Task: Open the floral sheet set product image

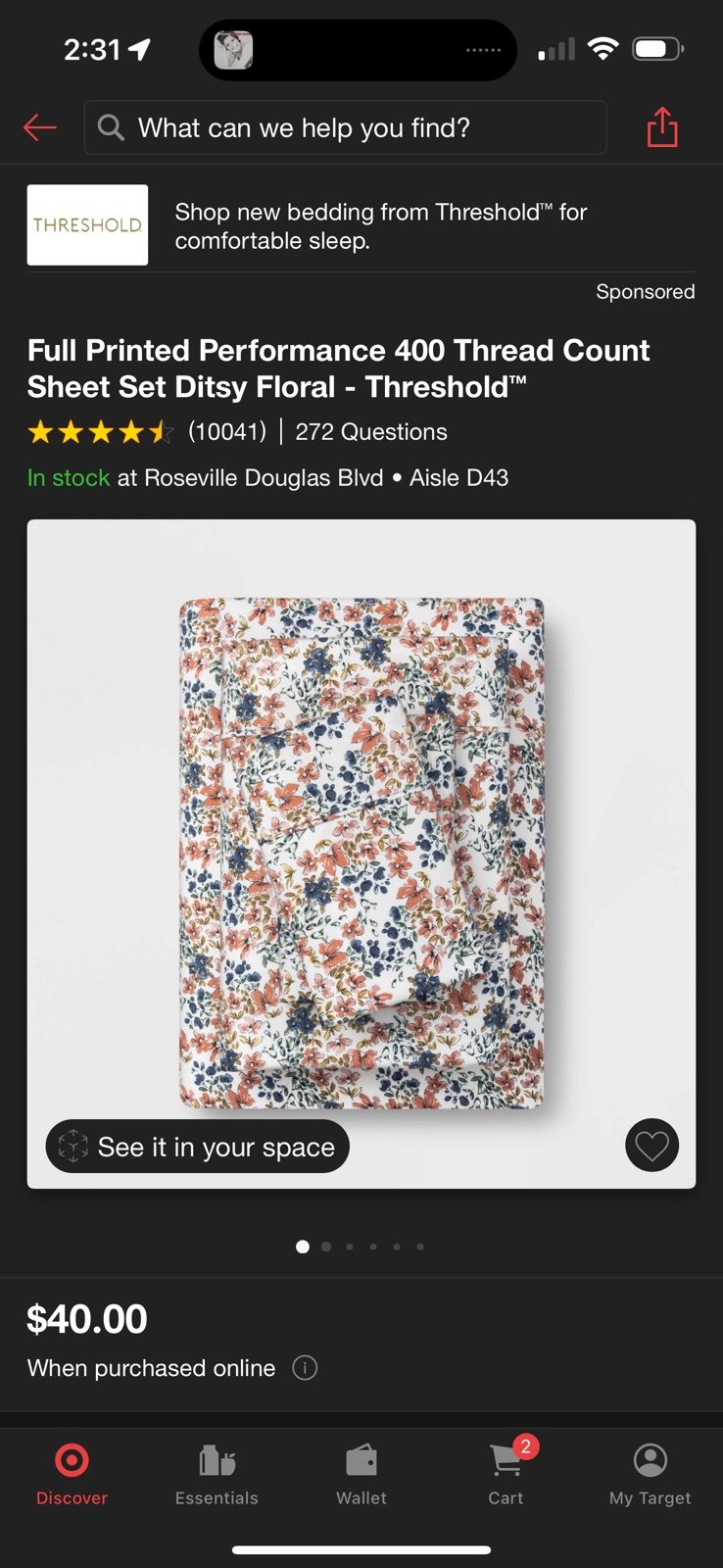Action: click(x=361, y=854)
